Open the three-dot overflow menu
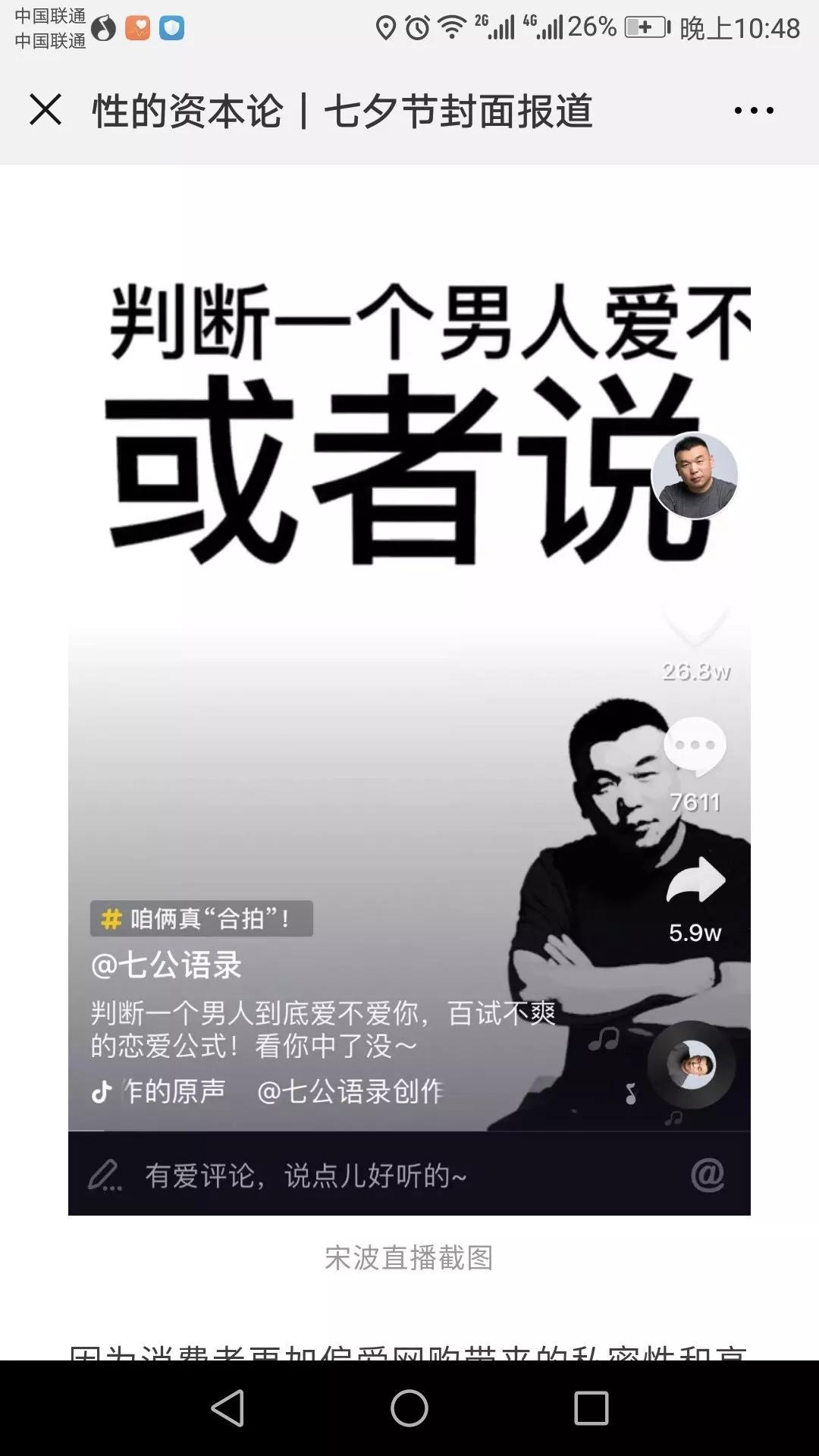 [754, 111]
